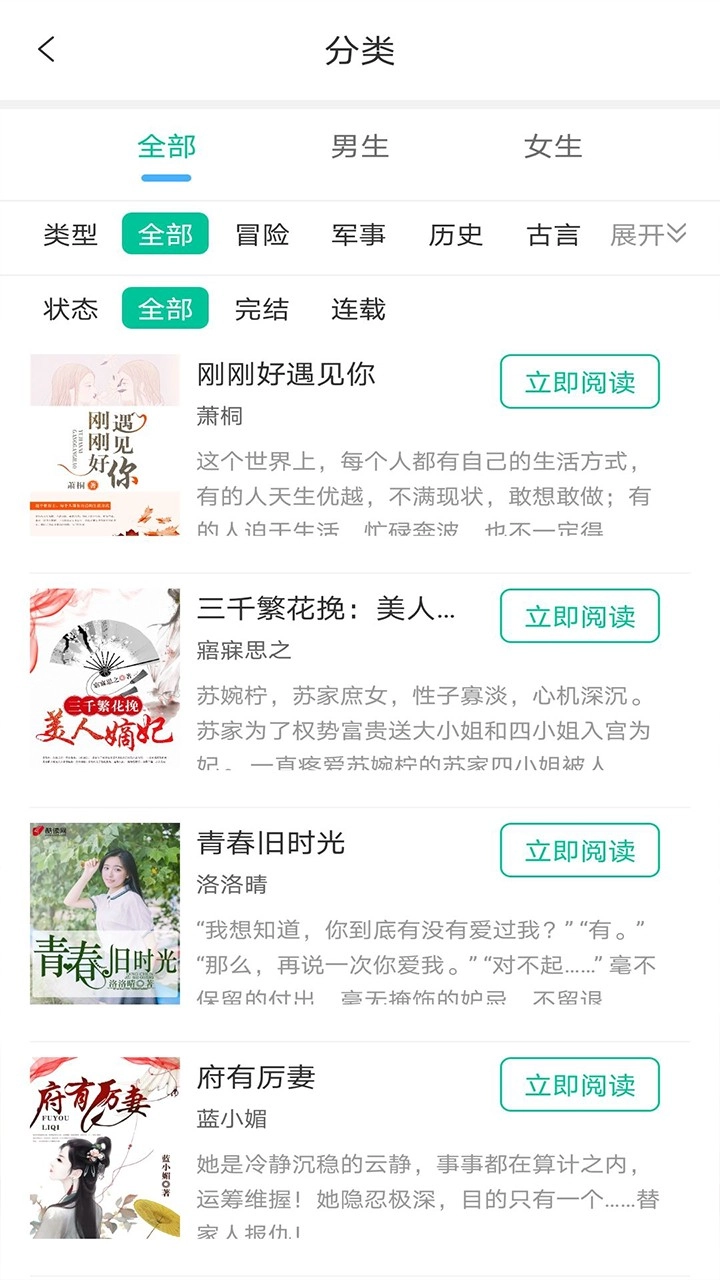Filter type by 历史
720x1280 pixels.
click(455, 235)
